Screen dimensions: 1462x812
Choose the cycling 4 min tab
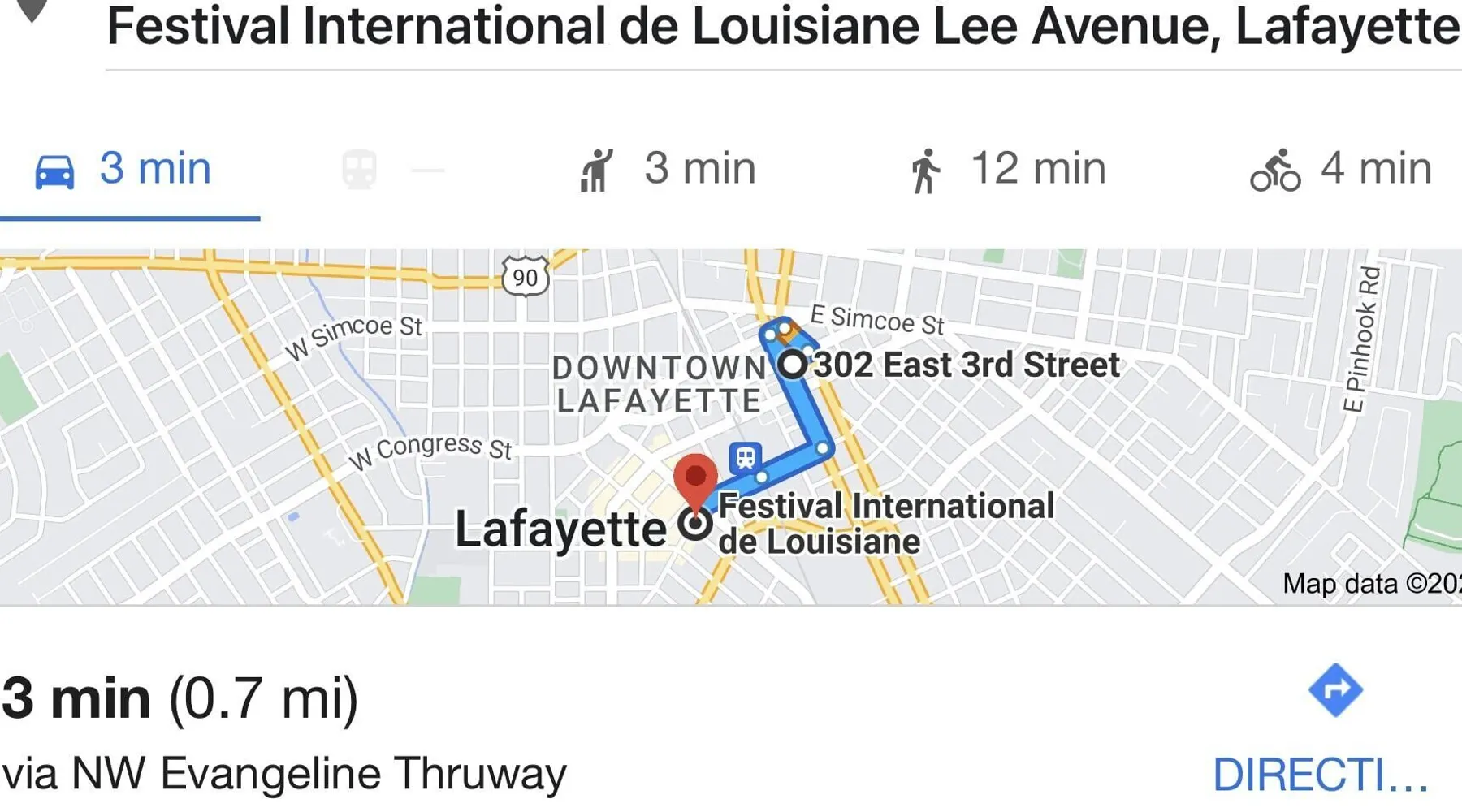(x=1341, y=170)
